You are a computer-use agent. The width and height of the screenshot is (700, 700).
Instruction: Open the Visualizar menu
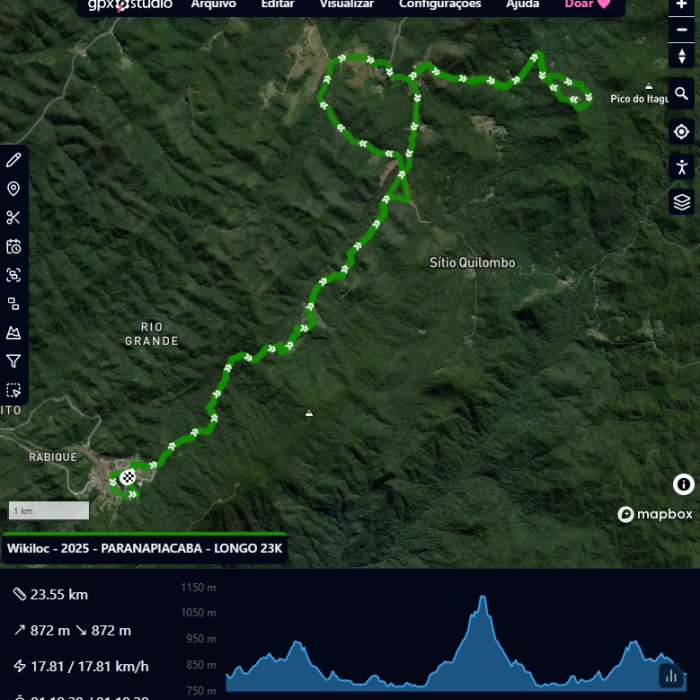tap(346, 5)
